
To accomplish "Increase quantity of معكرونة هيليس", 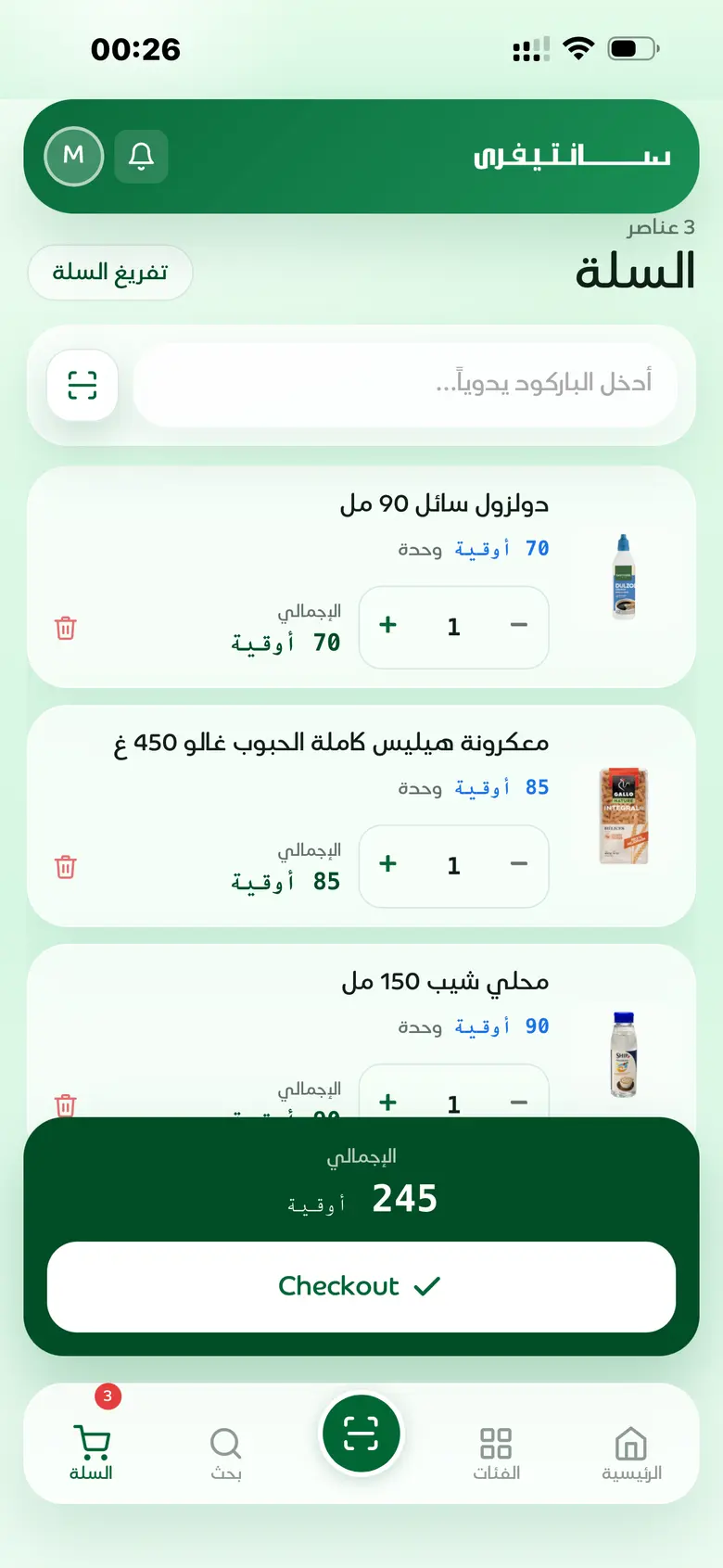I will tap(388, 864).
